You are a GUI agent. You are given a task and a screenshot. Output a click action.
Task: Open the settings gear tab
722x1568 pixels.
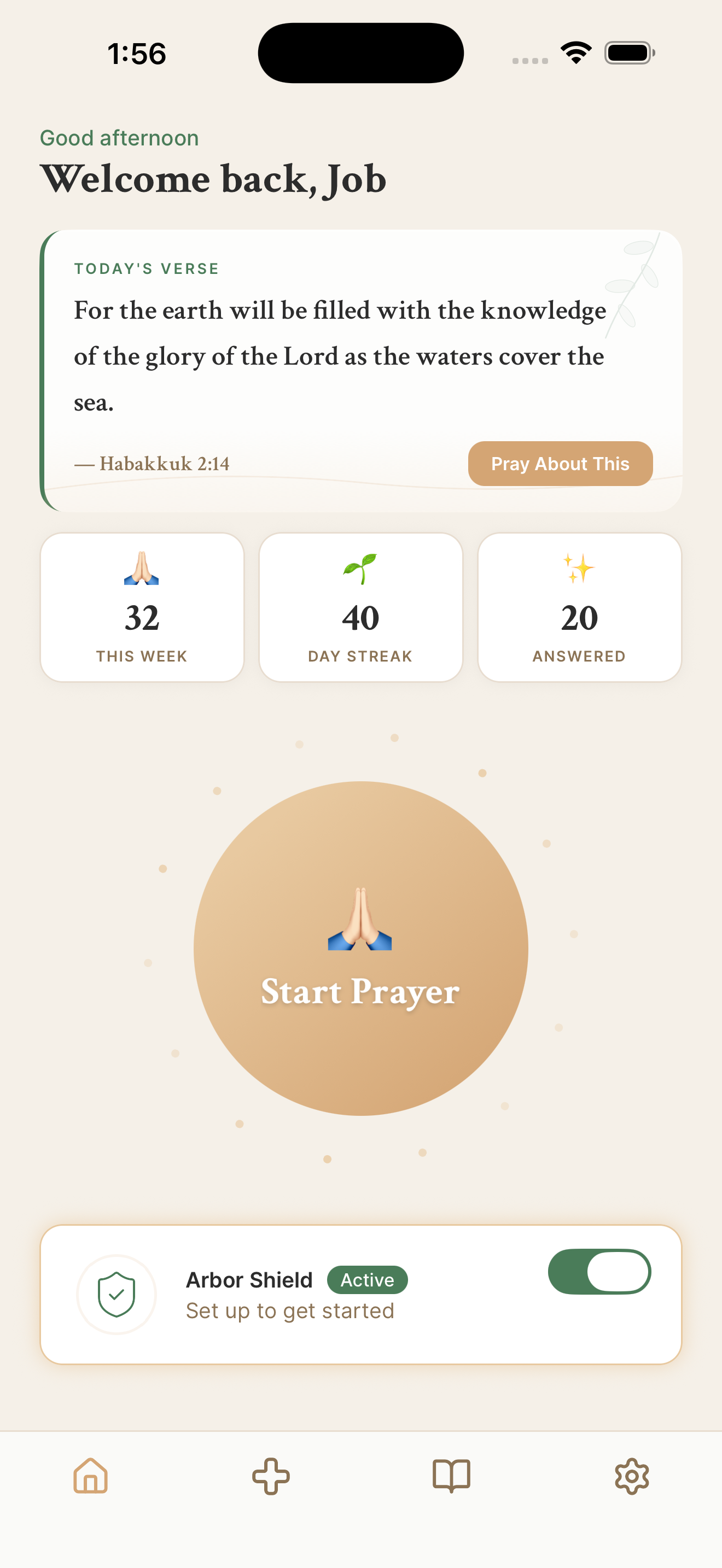tap(631, 1476)
